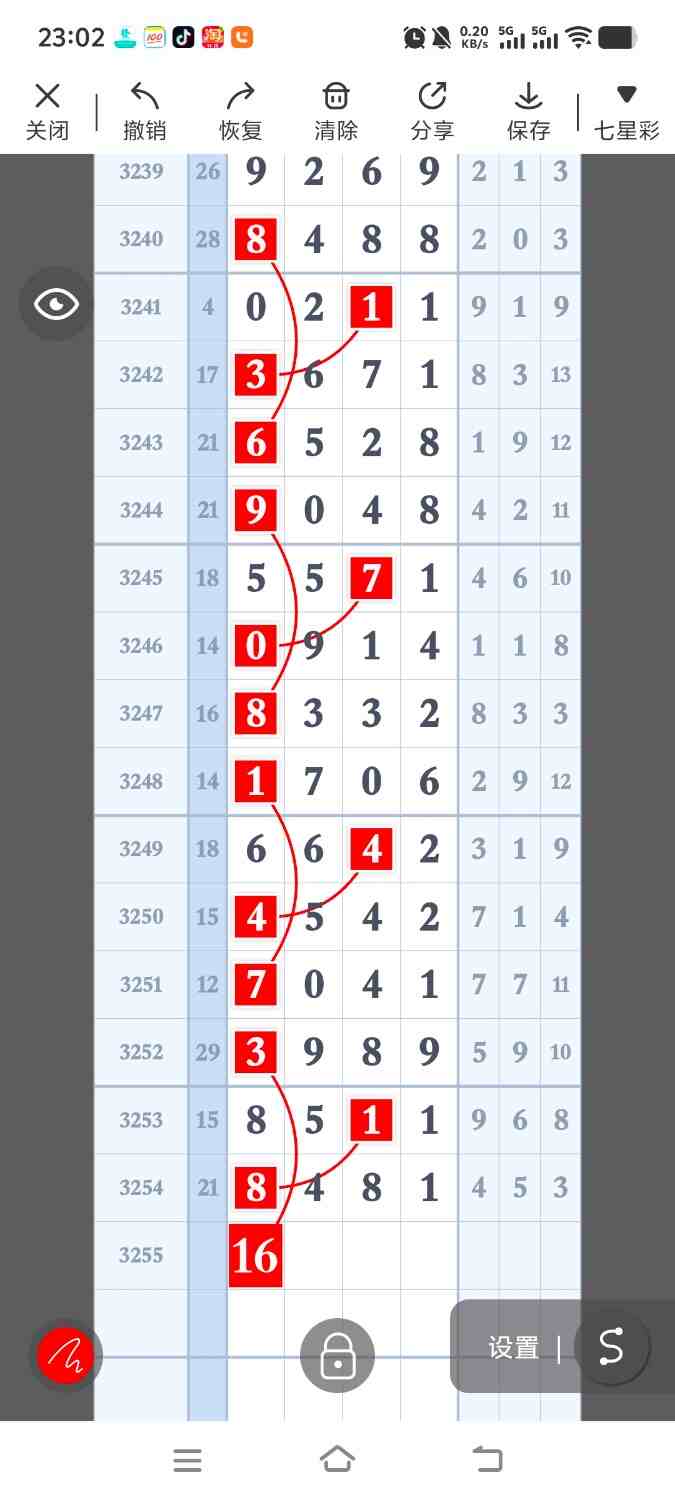The width and height of the screenshot is (675, 1500).
Task: Redo the drawing with 恢复
Action: [240, 111]
